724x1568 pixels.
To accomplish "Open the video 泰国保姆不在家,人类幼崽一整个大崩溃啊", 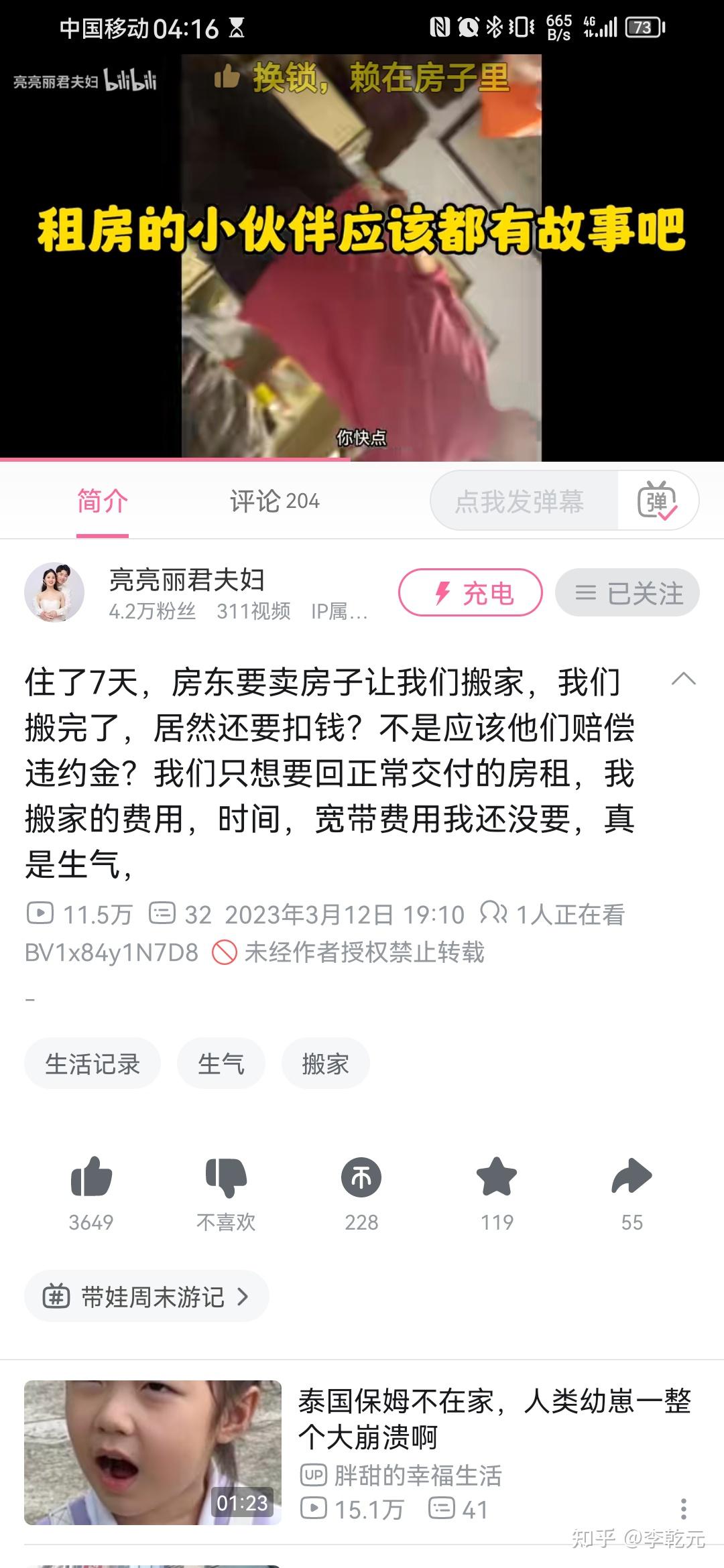I will click(x=493, y=1417).
